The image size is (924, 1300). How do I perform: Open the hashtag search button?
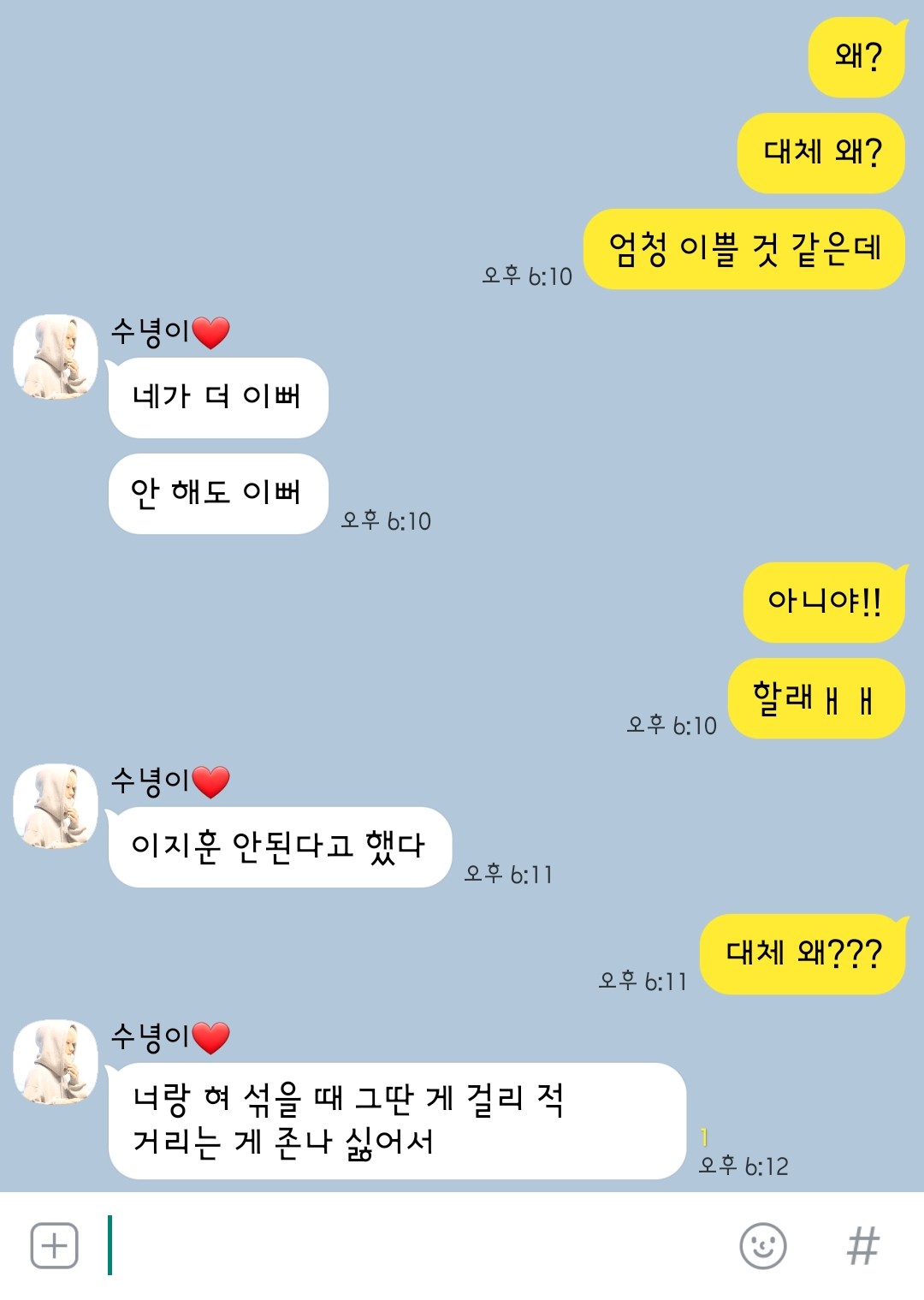[862, 1245]
